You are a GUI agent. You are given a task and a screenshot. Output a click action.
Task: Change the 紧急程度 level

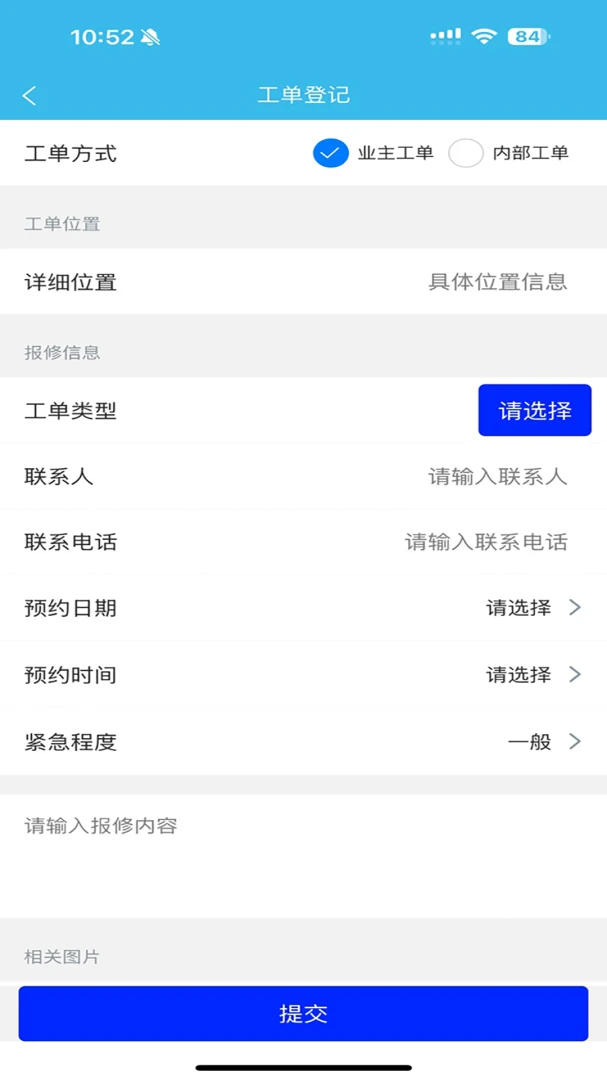click(303, 742)
